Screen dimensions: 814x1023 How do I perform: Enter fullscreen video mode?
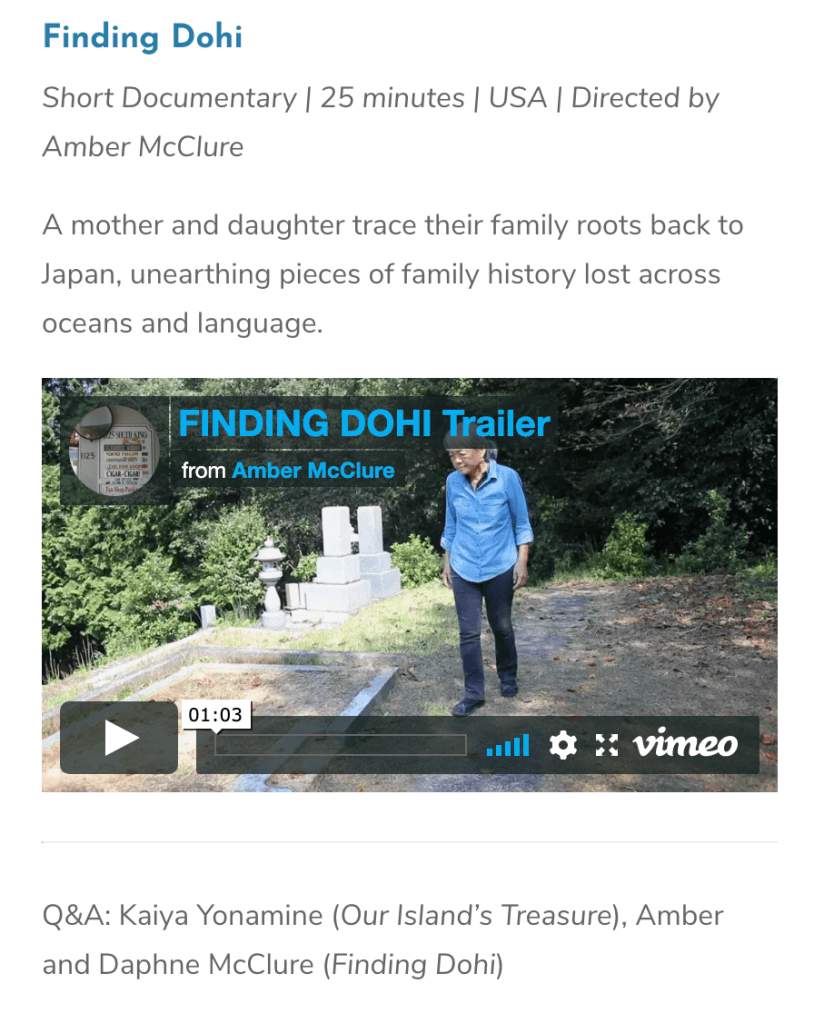(x=606, y=745)
